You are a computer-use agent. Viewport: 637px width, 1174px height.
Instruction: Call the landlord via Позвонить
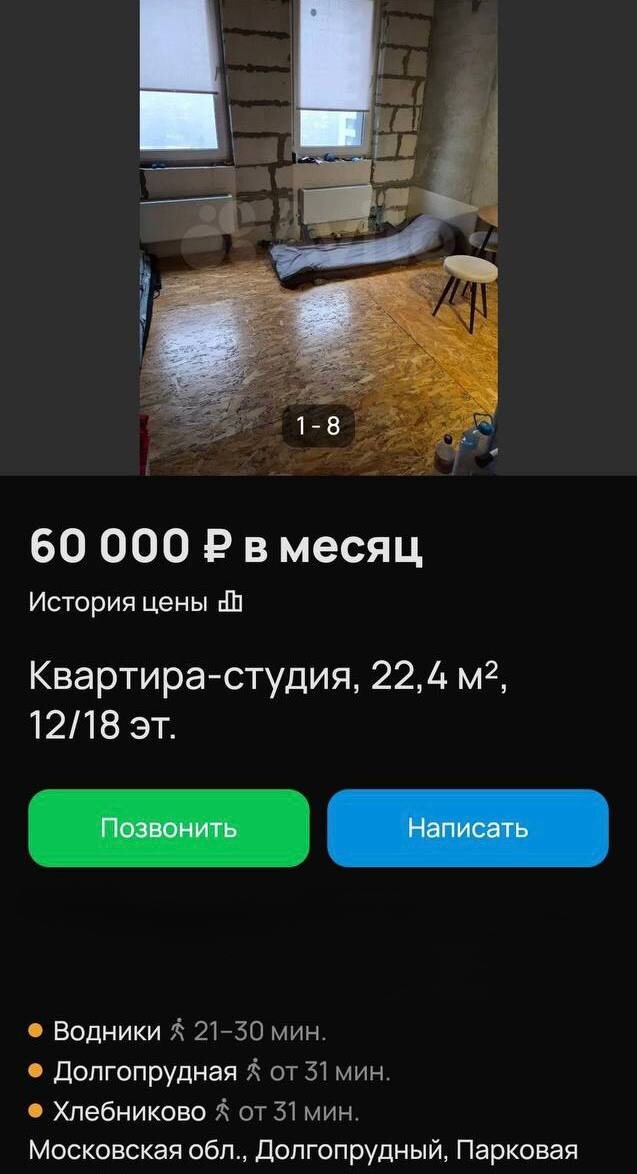click(x=168, y=828)
